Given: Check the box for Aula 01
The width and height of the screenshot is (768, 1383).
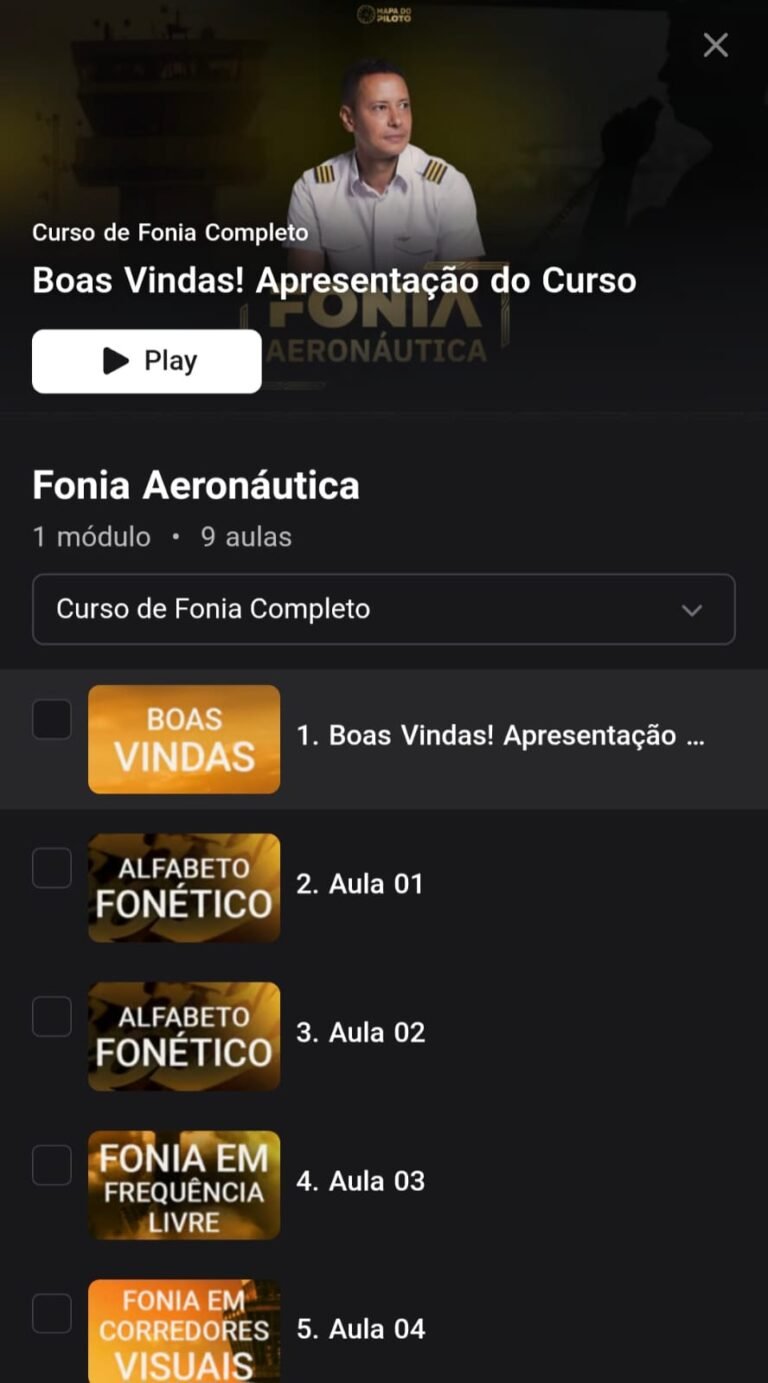Looking at the screenshot, I should (52, 868).
